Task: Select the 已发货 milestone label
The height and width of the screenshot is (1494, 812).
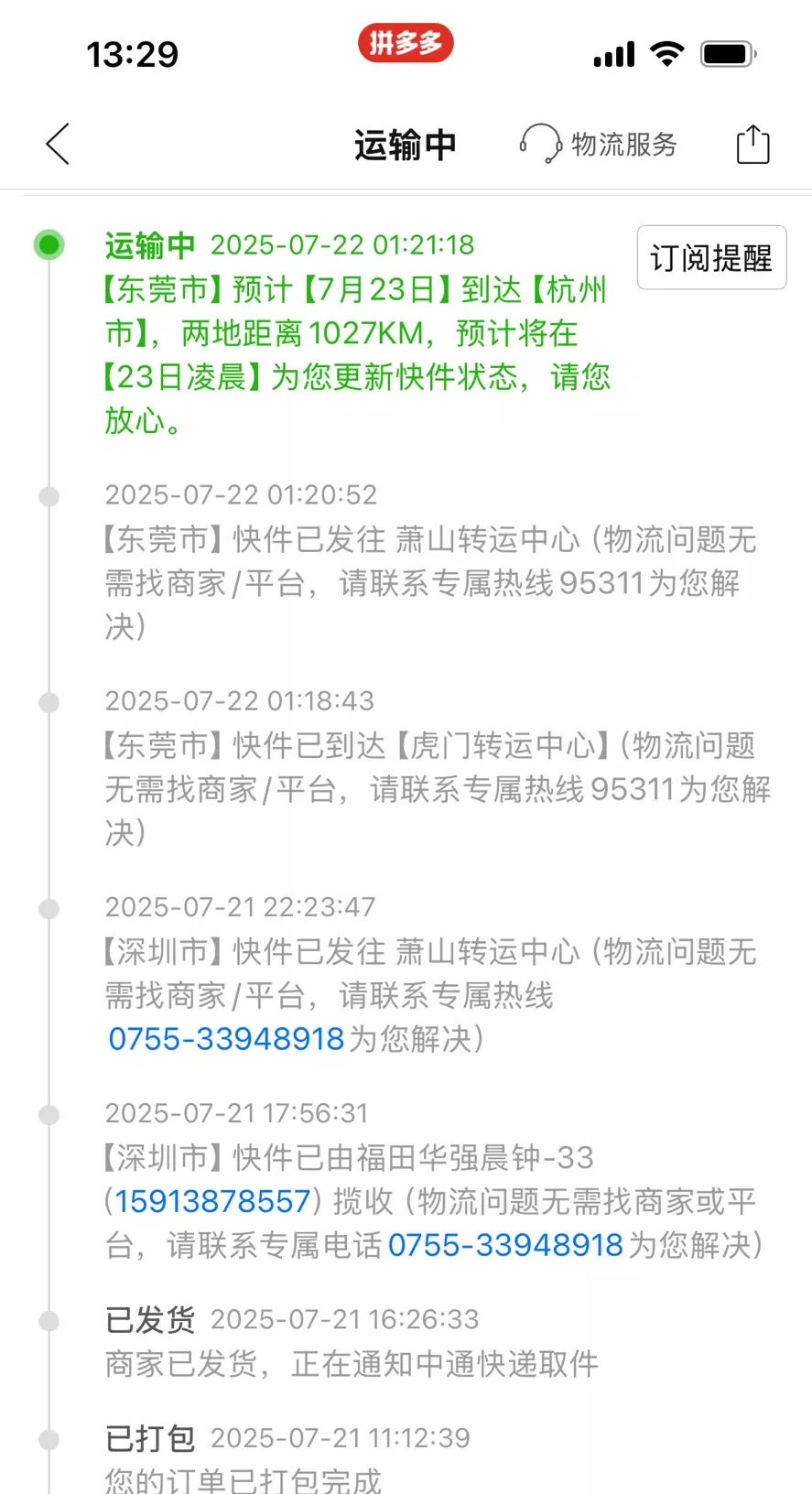Action: coord(149,1318)
